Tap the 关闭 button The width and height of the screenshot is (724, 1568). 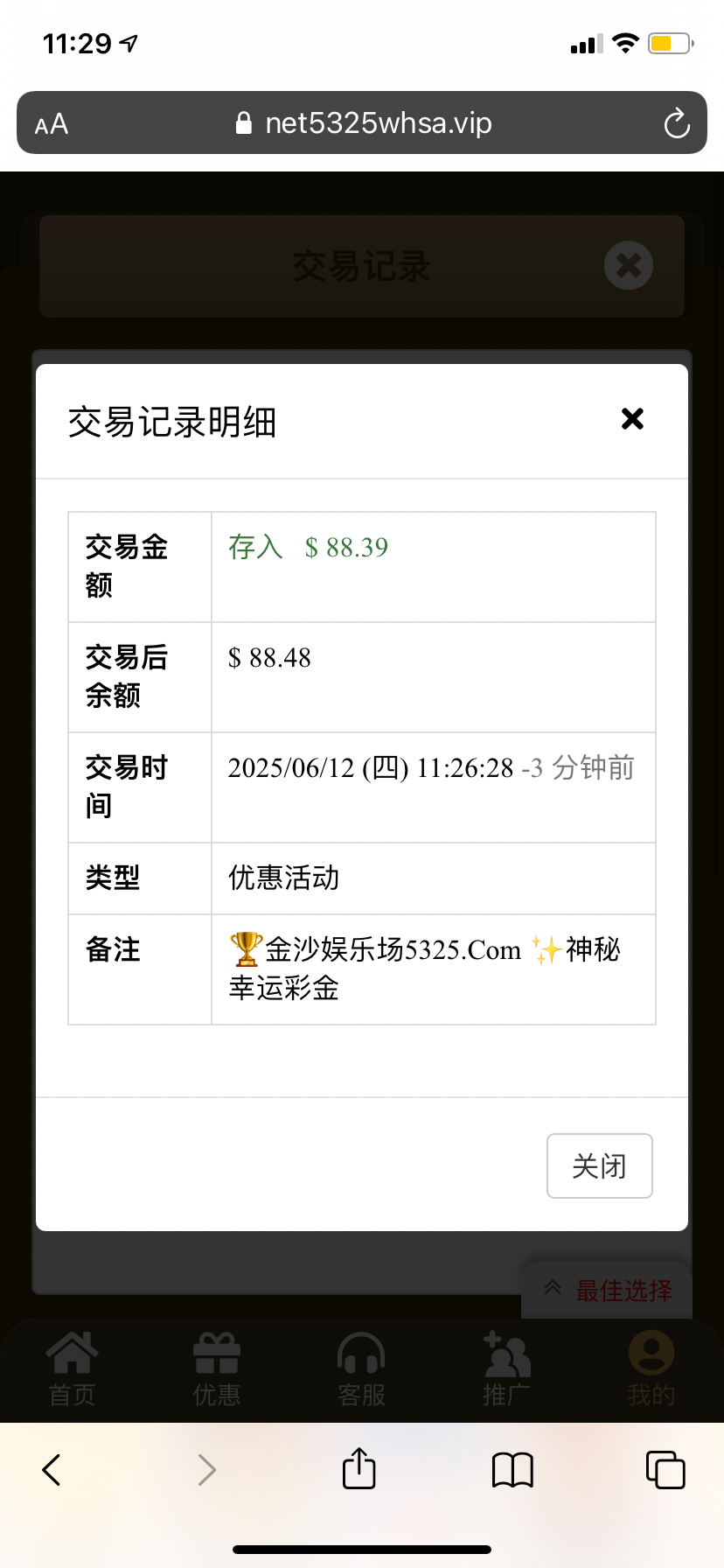(x=599, y=1165)
